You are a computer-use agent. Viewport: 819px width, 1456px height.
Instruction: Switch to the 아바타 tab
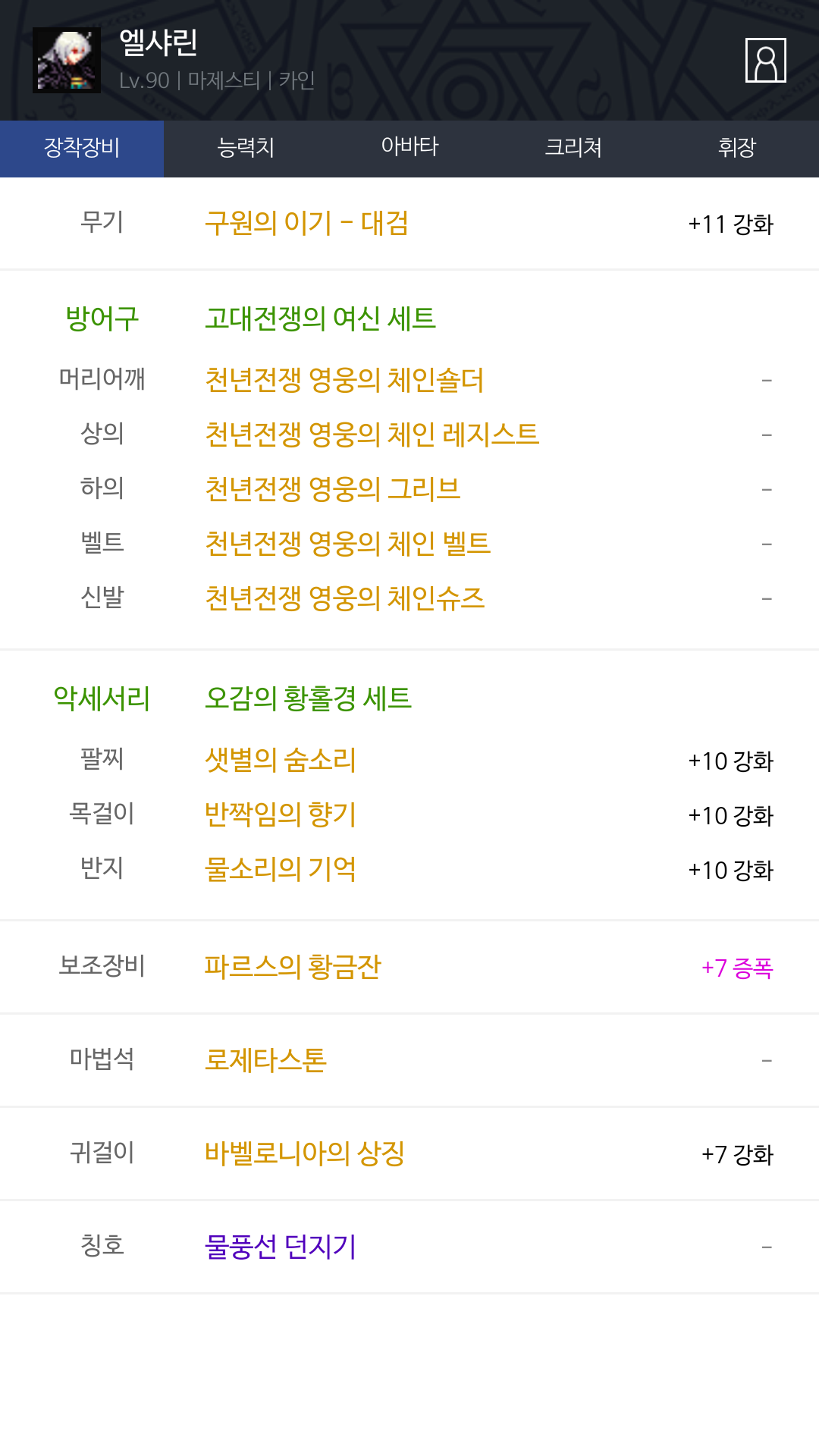click(x=409, y=148)
